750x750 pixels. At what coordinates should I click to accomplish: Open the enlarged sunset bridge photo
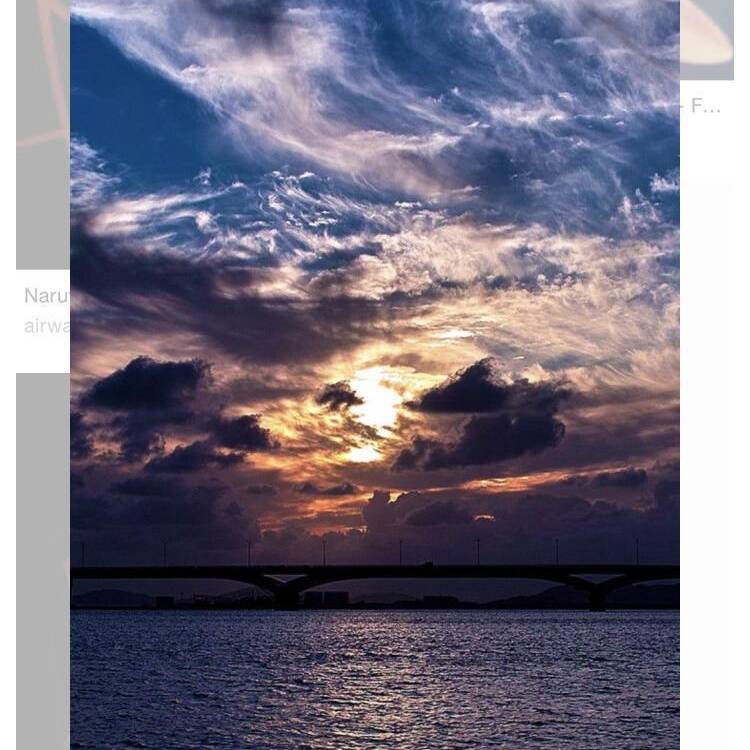(x=375, y=375)
